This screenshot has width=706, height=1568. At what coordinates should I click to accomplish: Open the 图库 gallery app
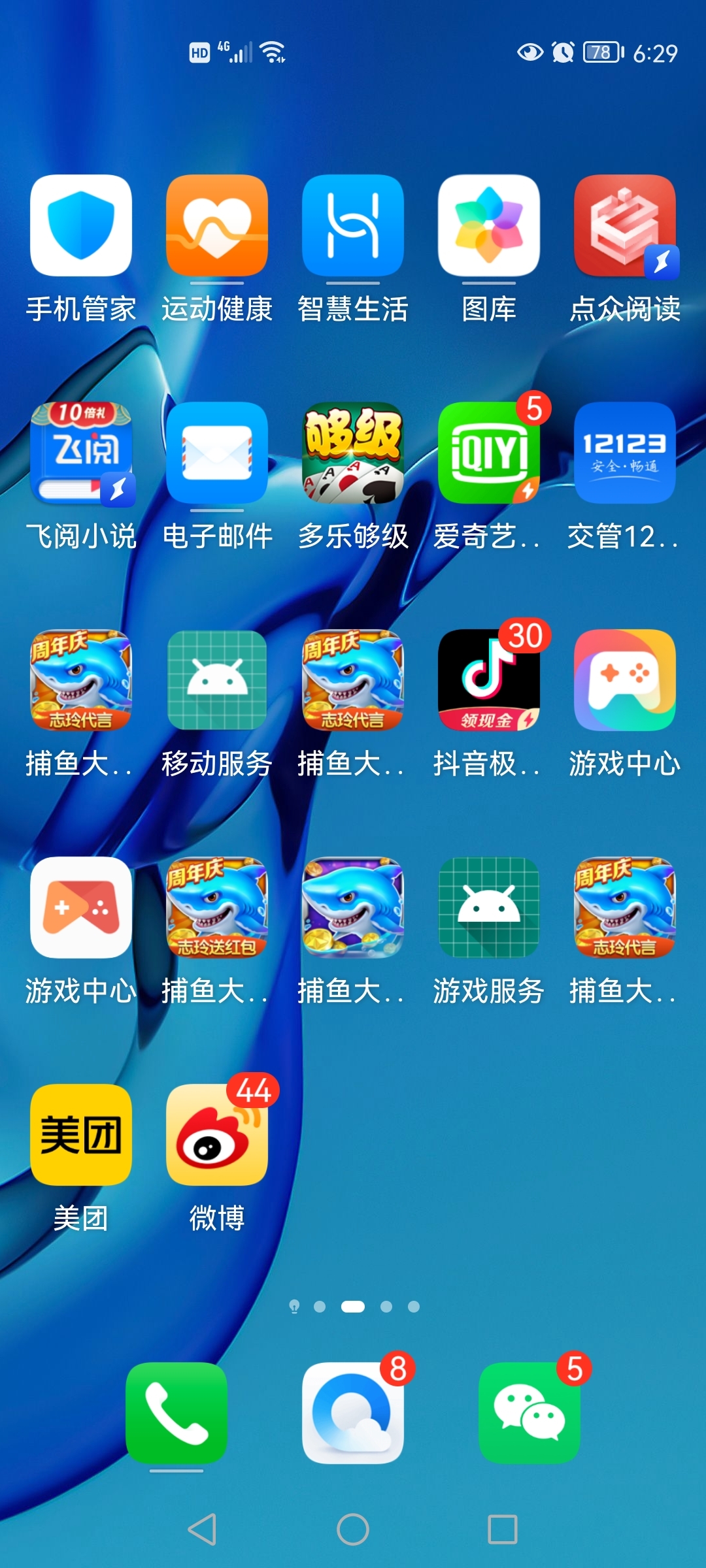click(x=489, y=226)
